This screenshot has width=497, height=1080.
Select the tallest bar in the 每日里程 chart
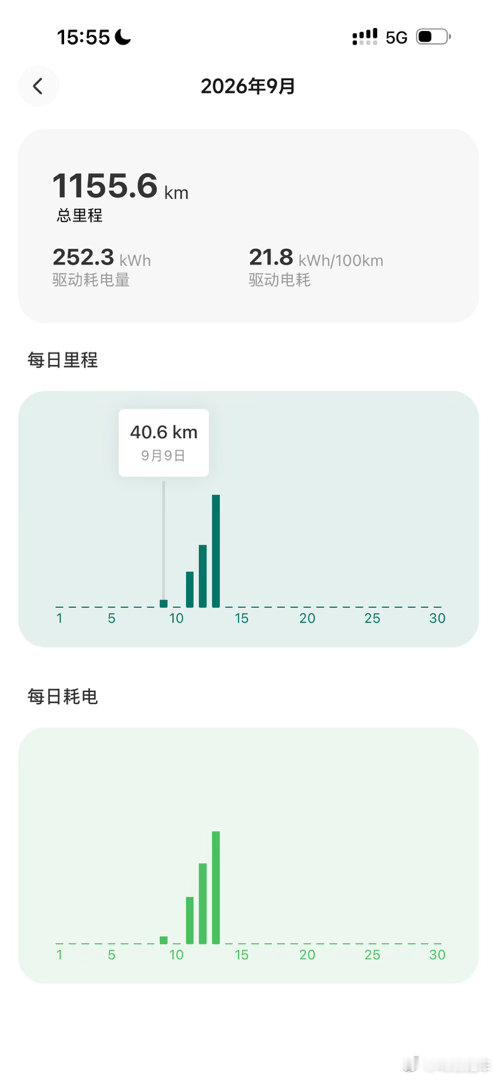[215, 551]
